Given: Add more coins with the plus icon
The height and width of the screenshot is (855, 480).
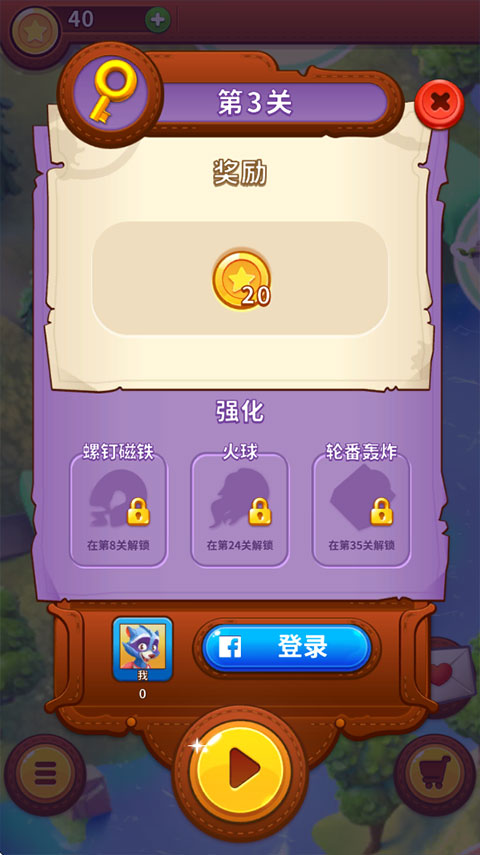Looking at the screenshot, I should [x=158, y=20].
